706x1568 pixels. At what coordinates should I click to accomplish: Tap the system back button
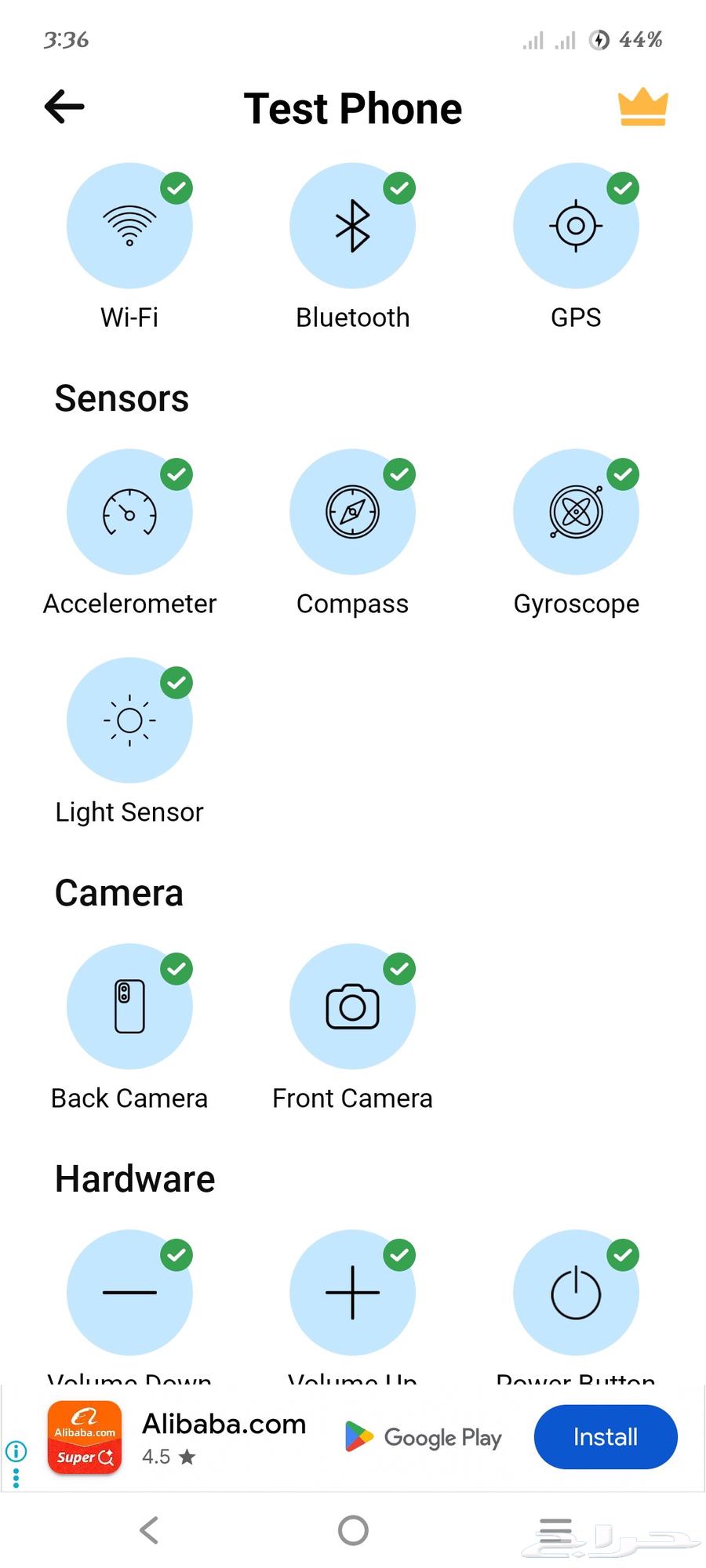point(149,1530)
